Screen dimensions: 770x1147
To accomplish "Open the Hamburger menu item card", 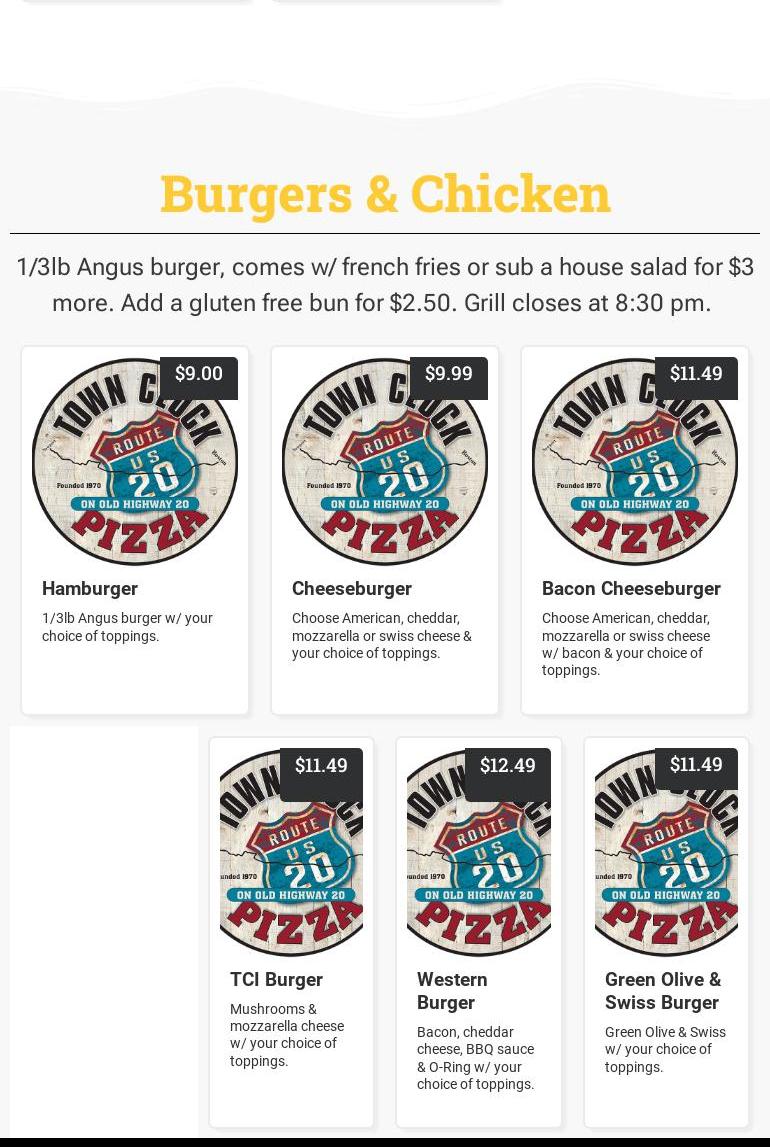I will coord(135,530).
